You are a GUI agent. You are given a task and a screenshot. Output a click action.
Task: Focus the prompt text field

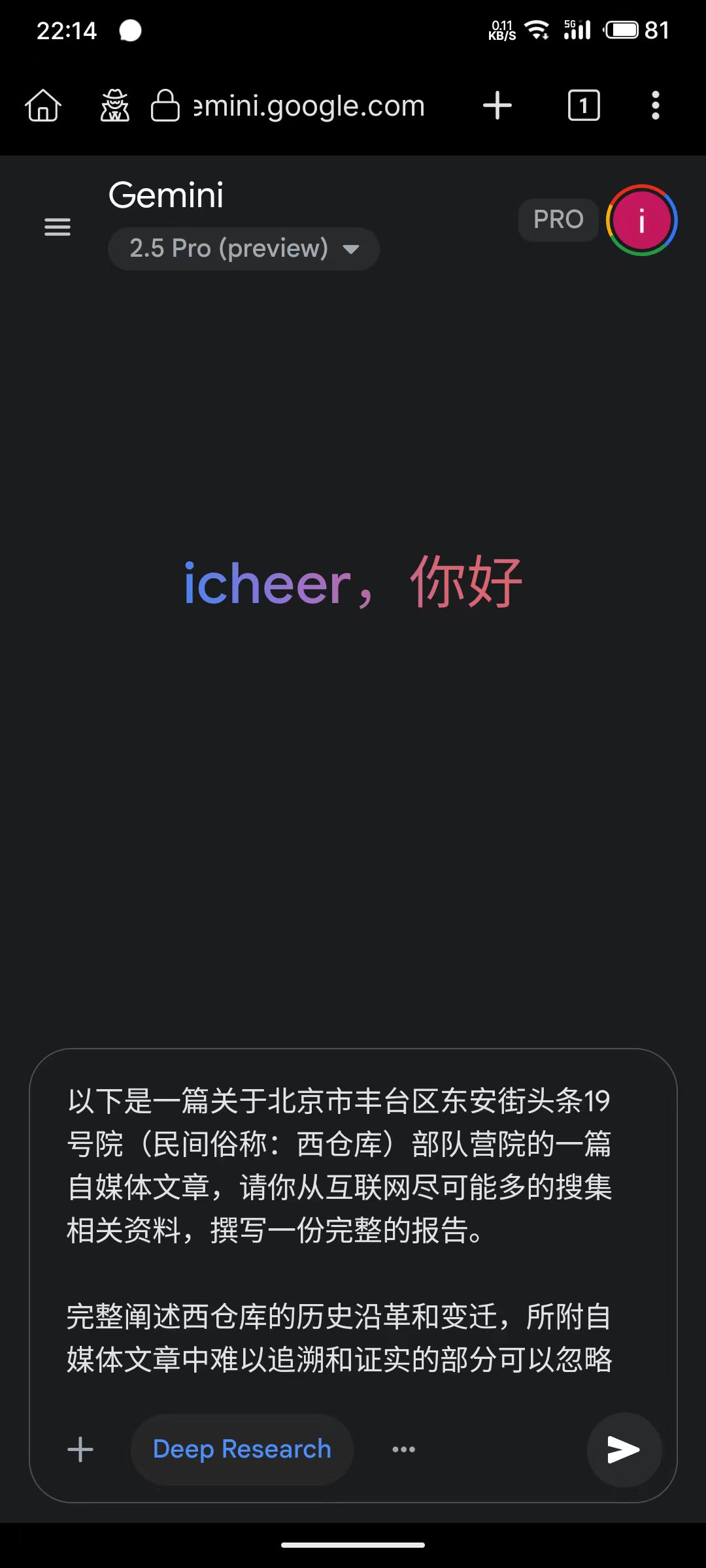(340, 1228)
